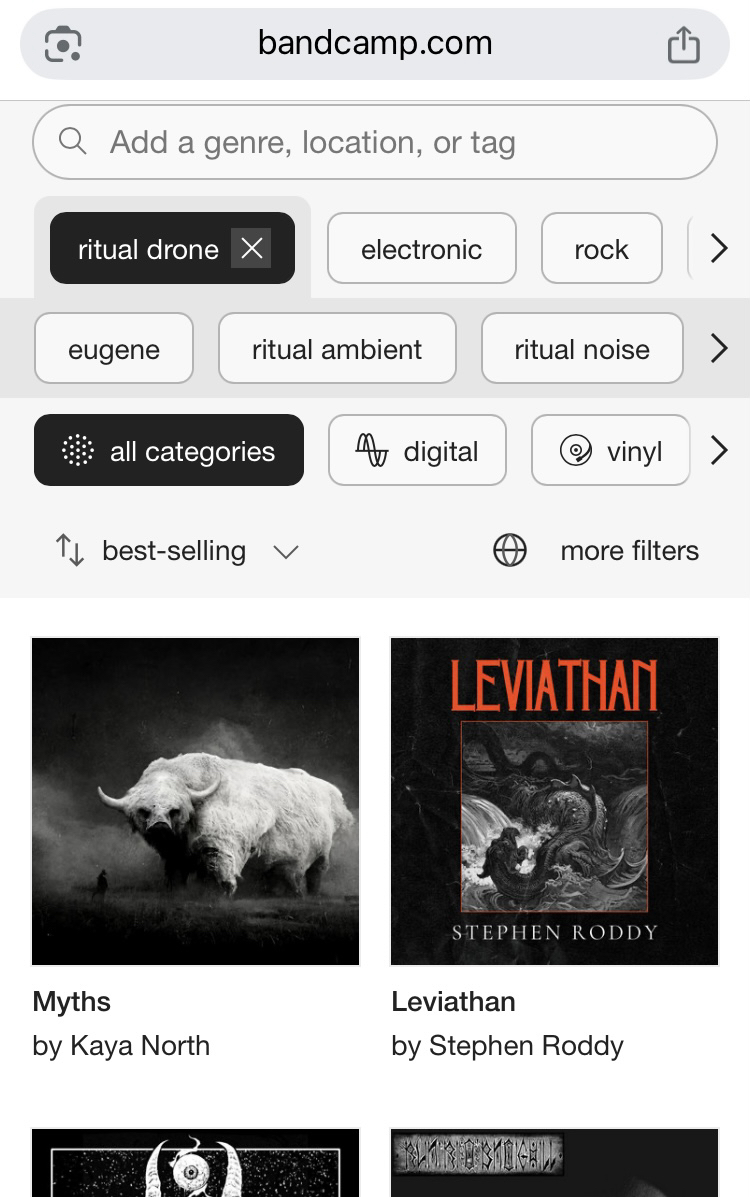Viewport: 750px width, 1197px height.
Task: Show more genres after rock
Action: pos(718,248)
